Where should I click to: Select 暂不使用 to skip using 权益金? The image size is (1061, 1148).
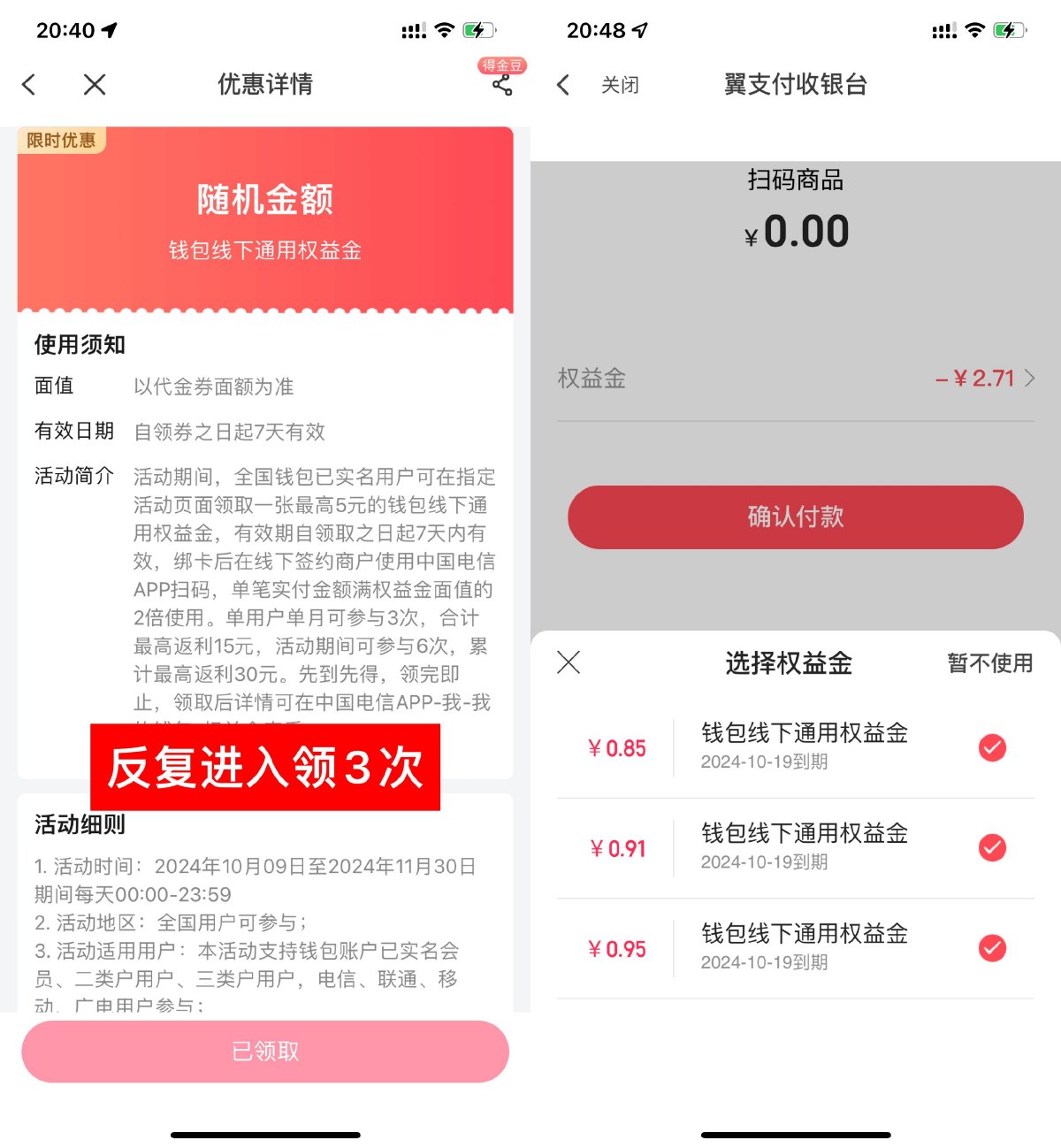(x=988, y=663)
